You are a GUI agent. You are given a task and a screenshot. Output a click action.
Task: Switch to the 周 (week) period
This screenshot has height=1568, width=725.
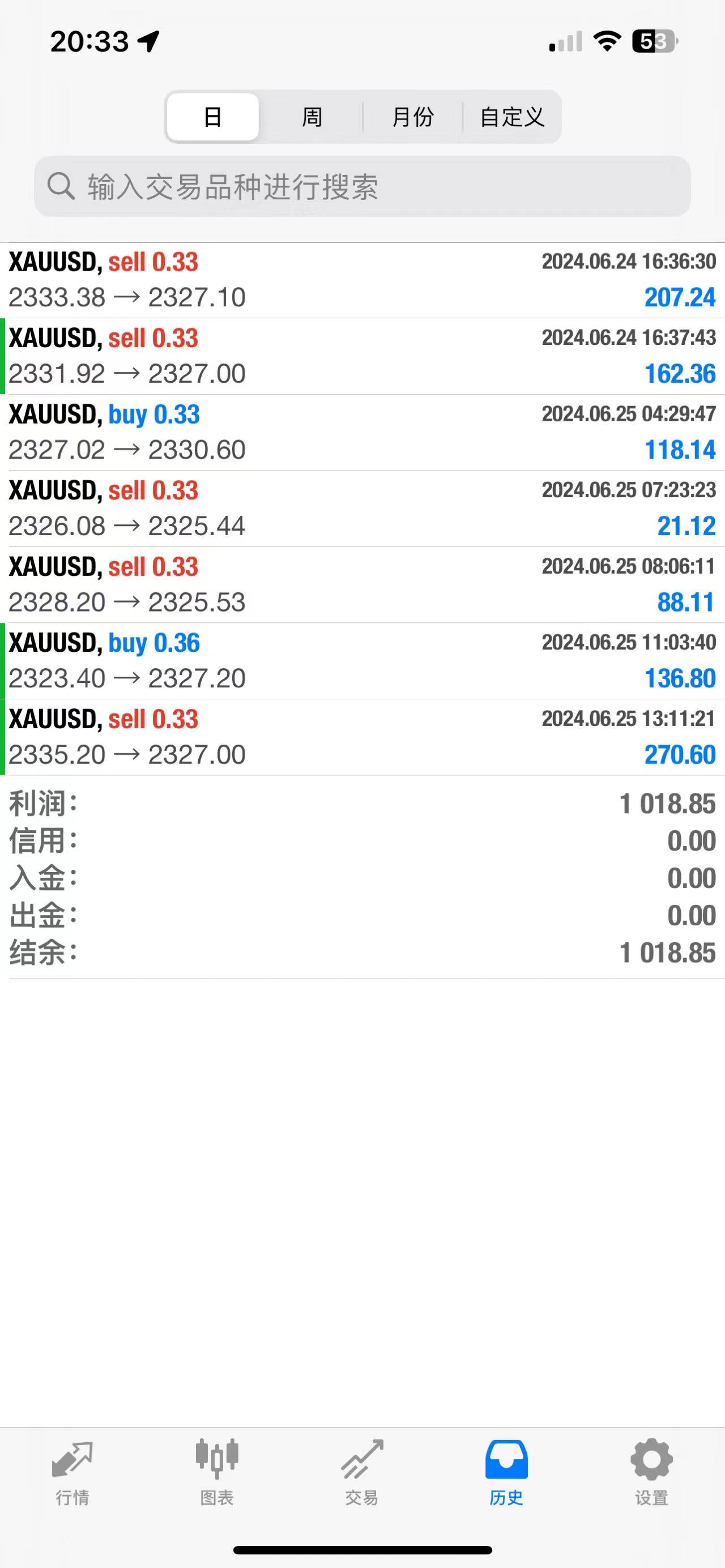click(x=312, y=117)
